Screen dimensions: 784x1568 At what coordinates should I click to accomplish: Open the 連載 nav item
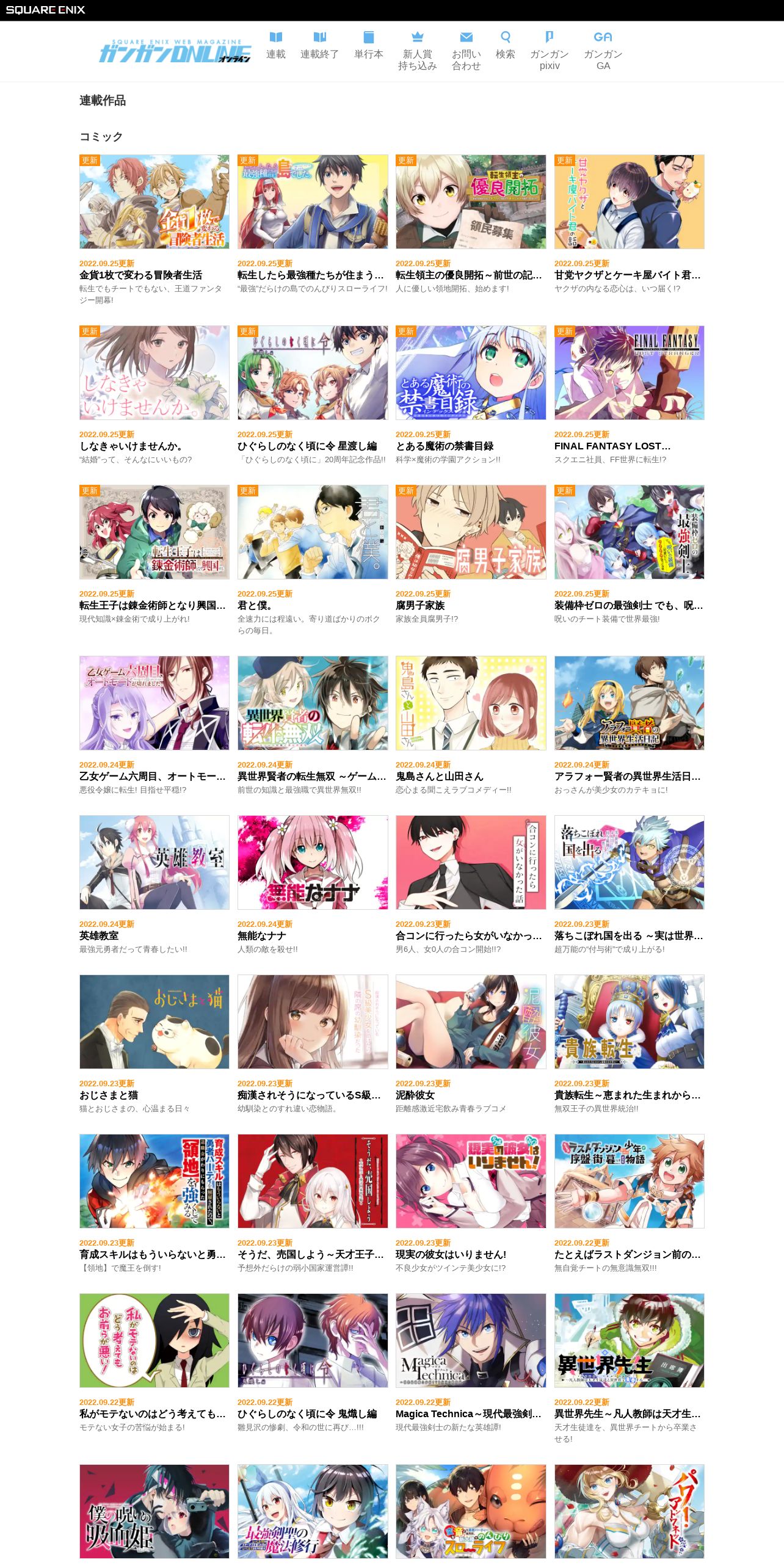click(276, 46)
